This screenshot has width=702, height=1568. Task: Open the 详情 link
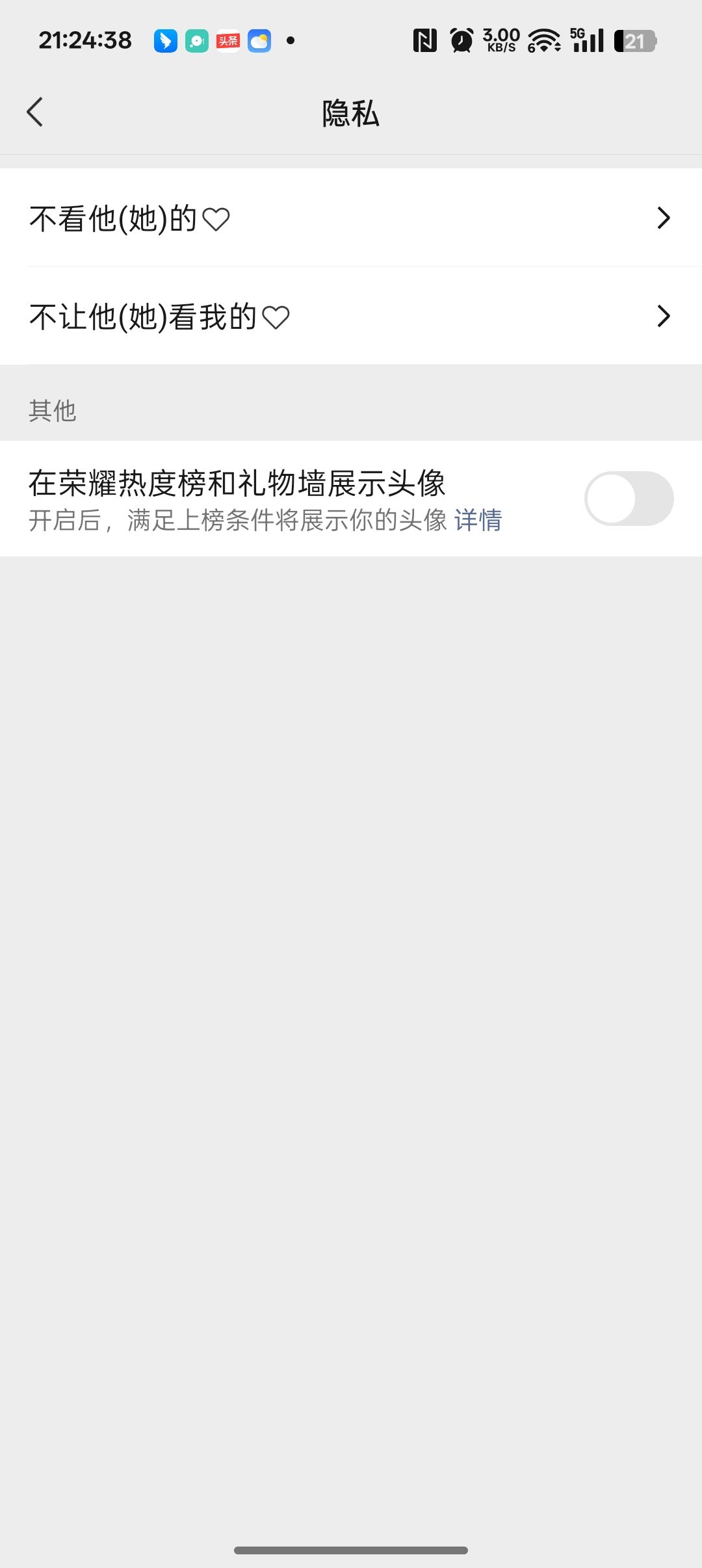tap(478, 520)
